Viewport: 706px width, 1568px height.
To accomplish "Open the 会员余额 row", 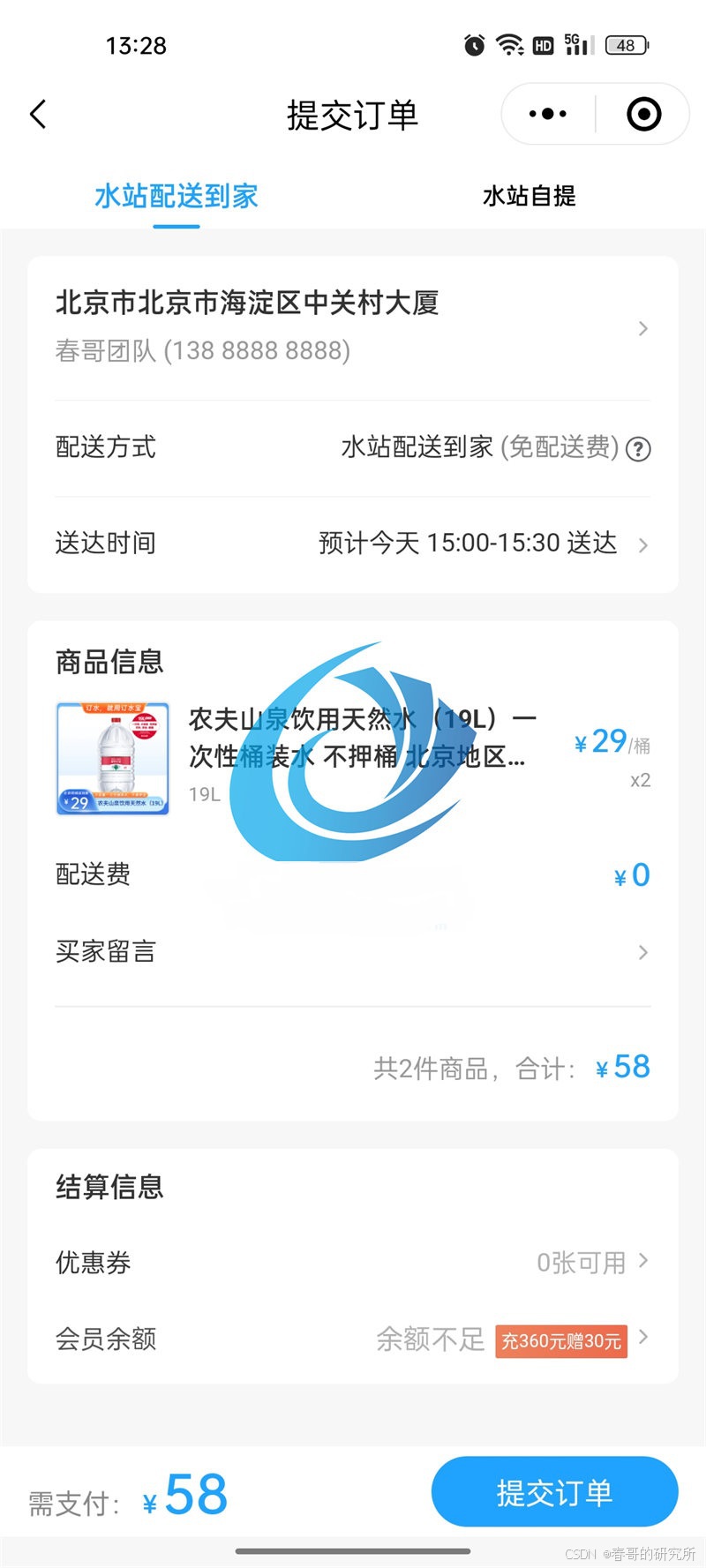I will tap(353, 1339).
